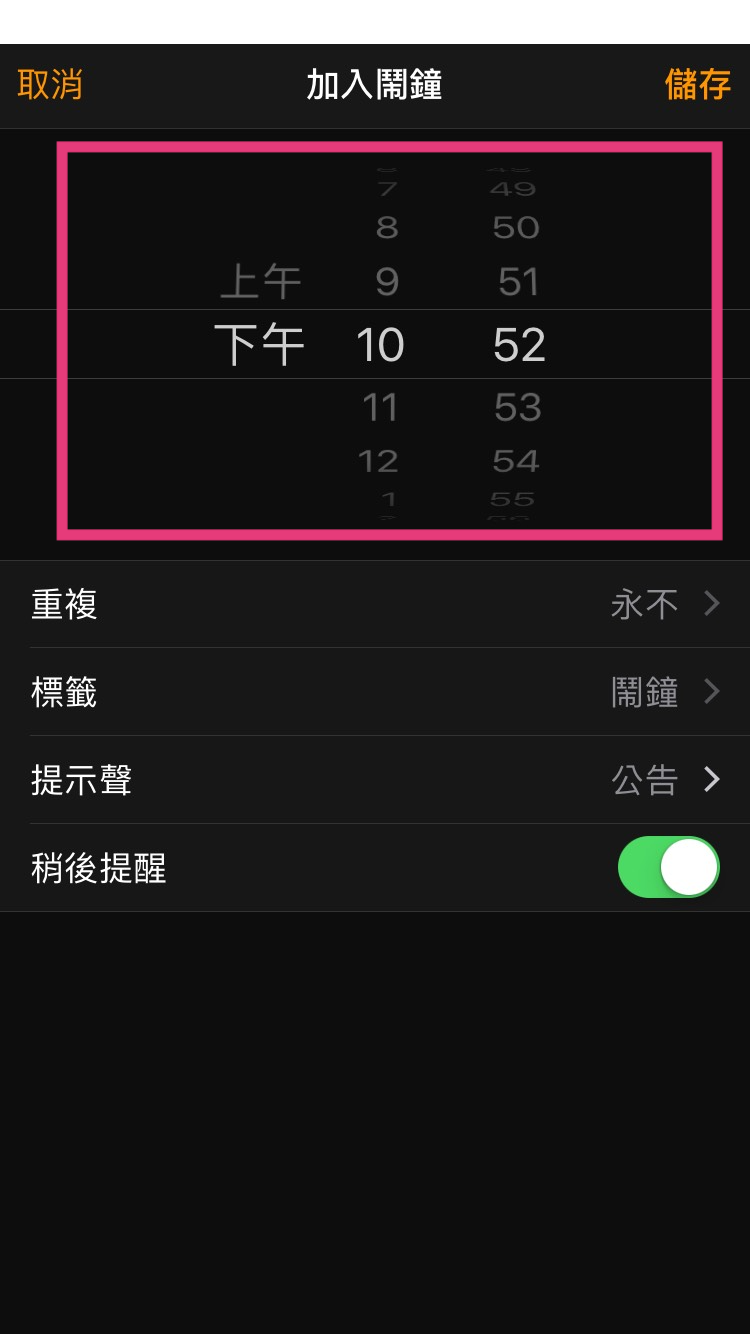The width and height of the screenshot is (750, 1334).
Task: Tap 儲存 to save the alarm
Action: [x=697, y=85]
